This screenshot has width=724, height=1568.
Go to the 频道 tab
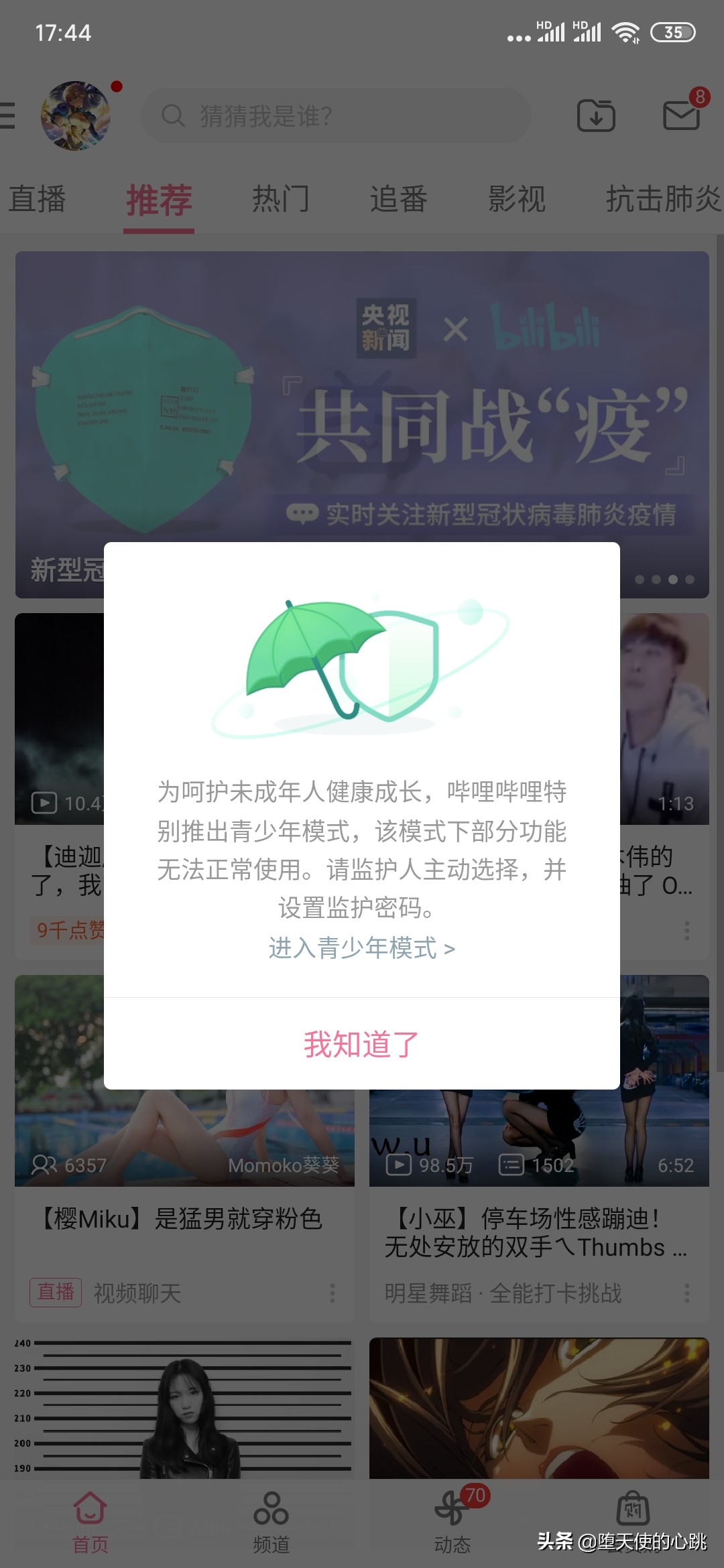tap(271, 1521)
